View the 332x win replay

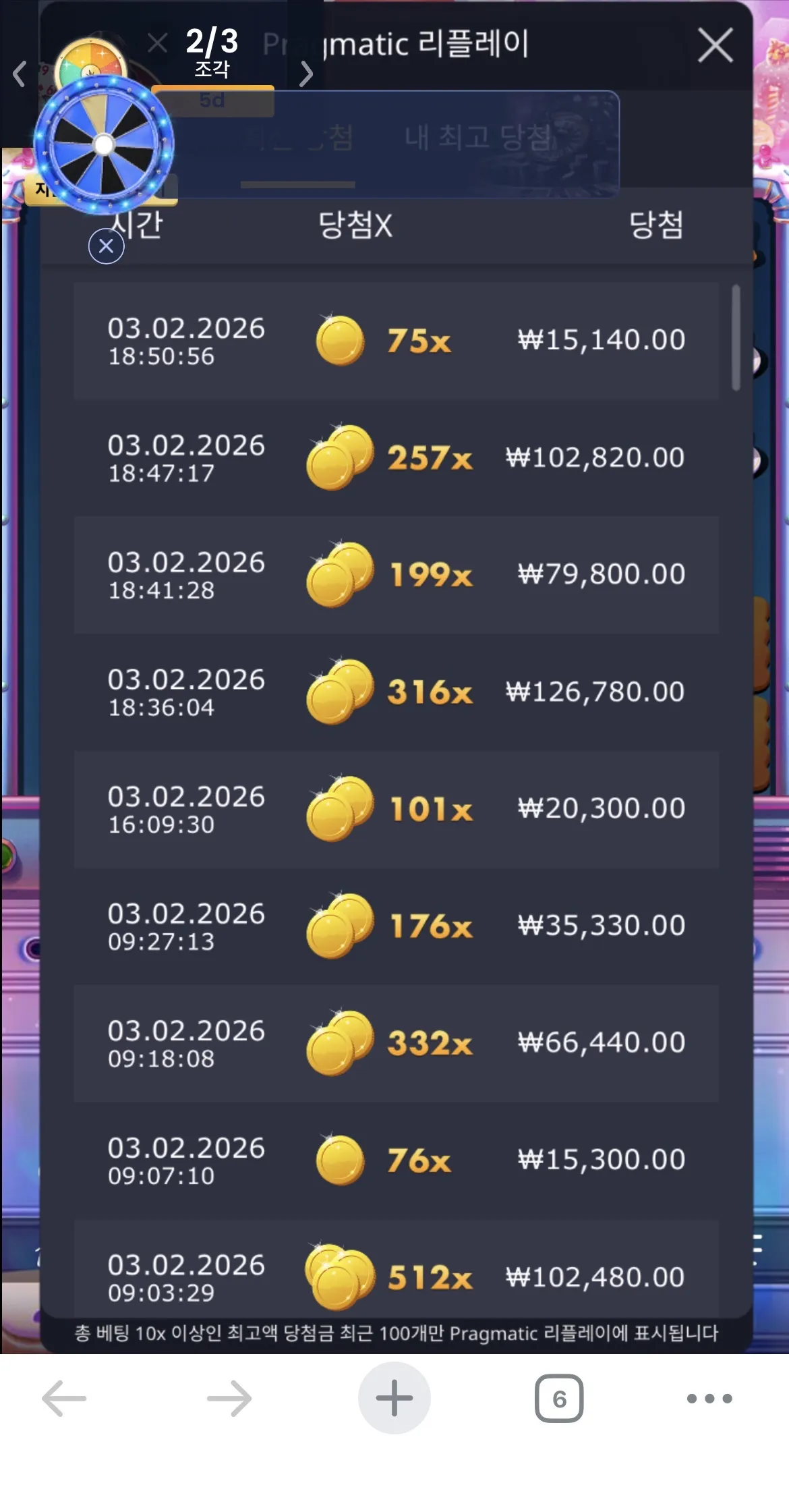coord(396,1043)
